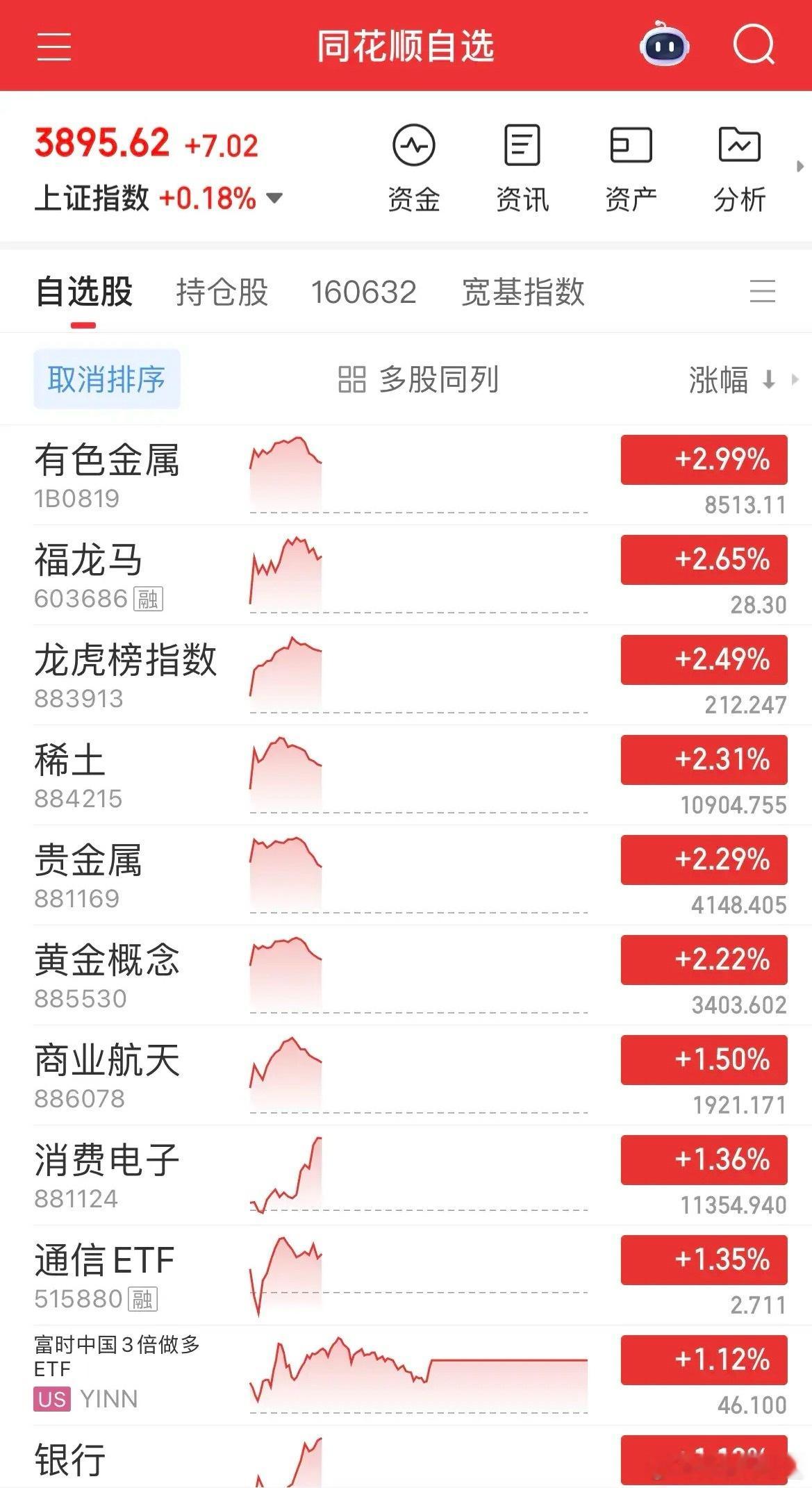The height and width of the screenshot is (1488, 812).
Task: Switch to the 宽基指数 tab
Action: [523, 292]
